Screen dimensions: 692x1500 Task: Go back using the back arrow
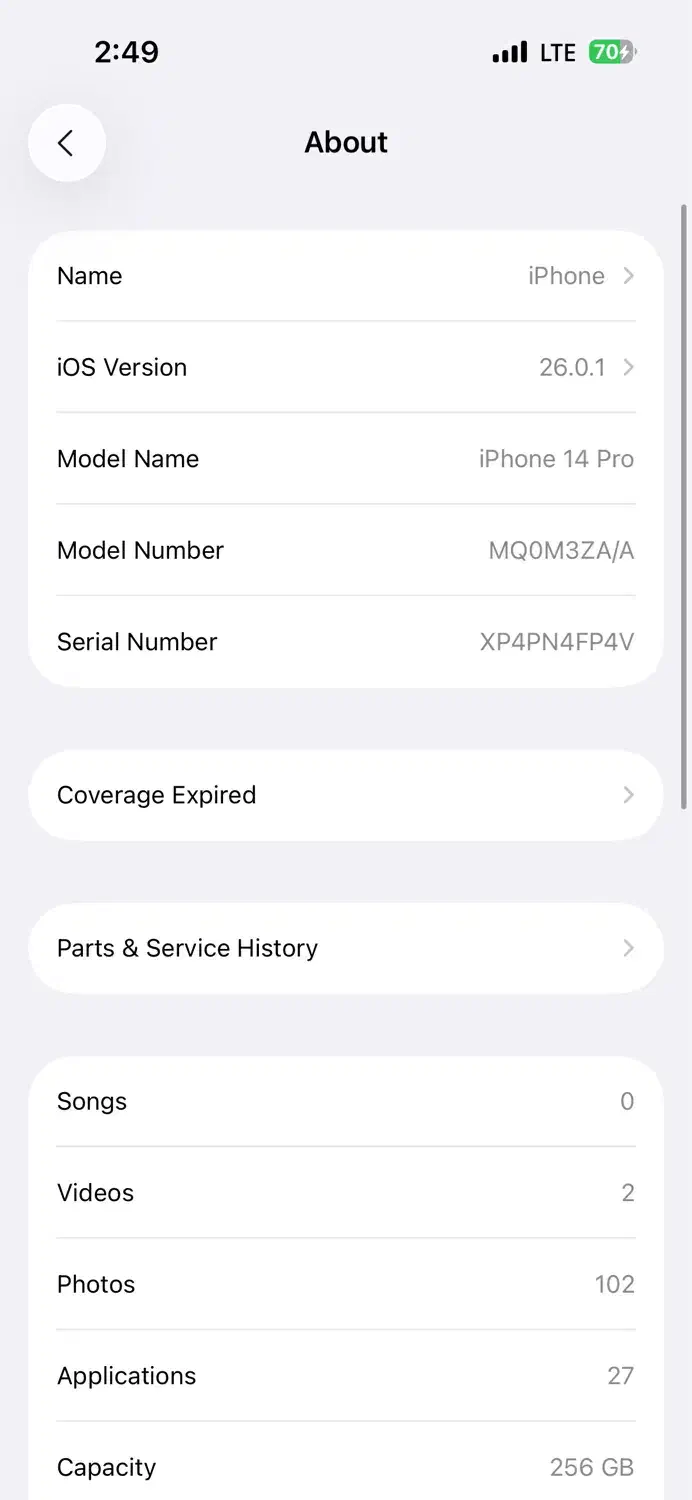pos(66,143)
